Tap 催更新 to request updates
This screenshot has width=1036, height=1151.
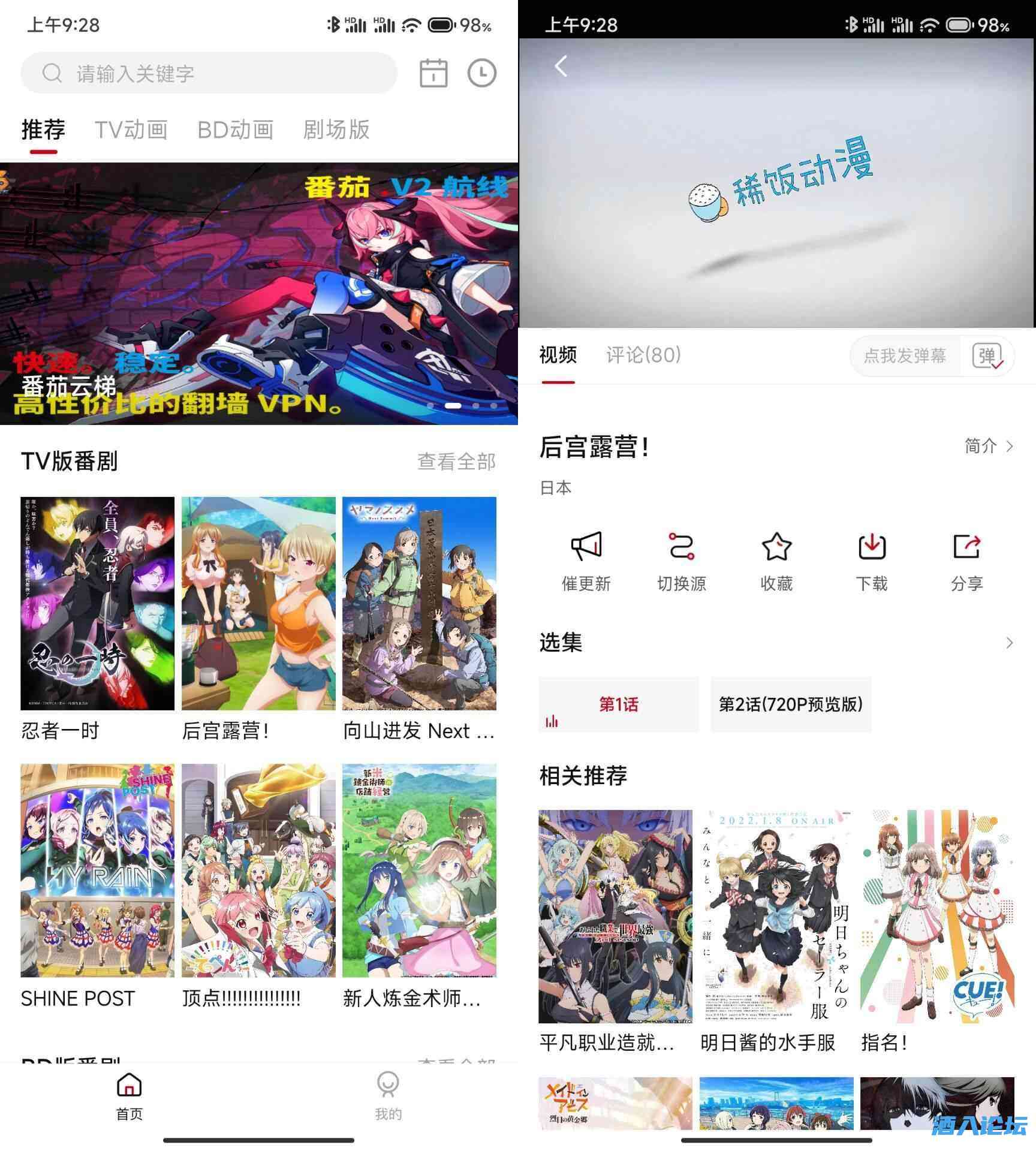pos(586,561)
